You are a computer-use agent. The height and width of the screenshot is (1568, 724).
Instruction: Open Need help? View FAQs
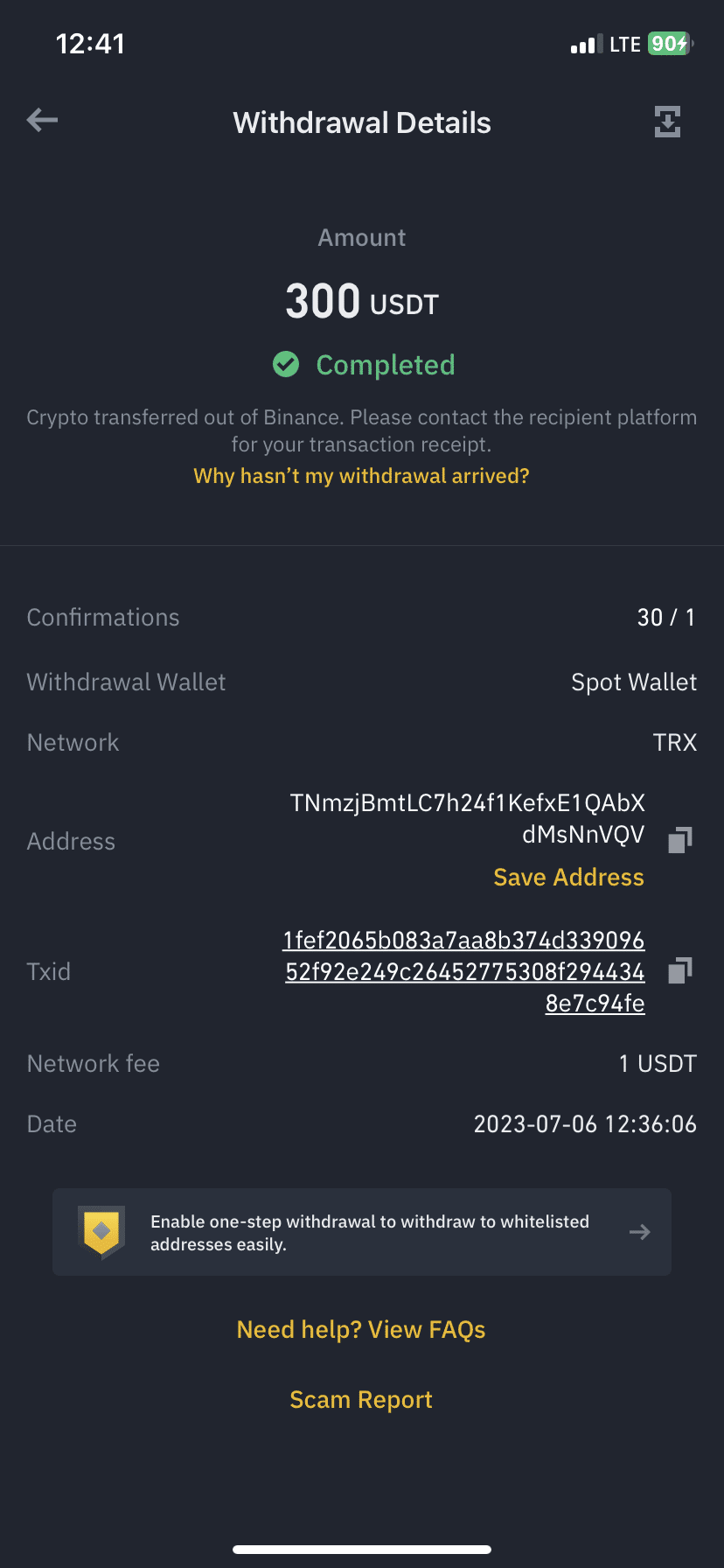coord(361,1330)
